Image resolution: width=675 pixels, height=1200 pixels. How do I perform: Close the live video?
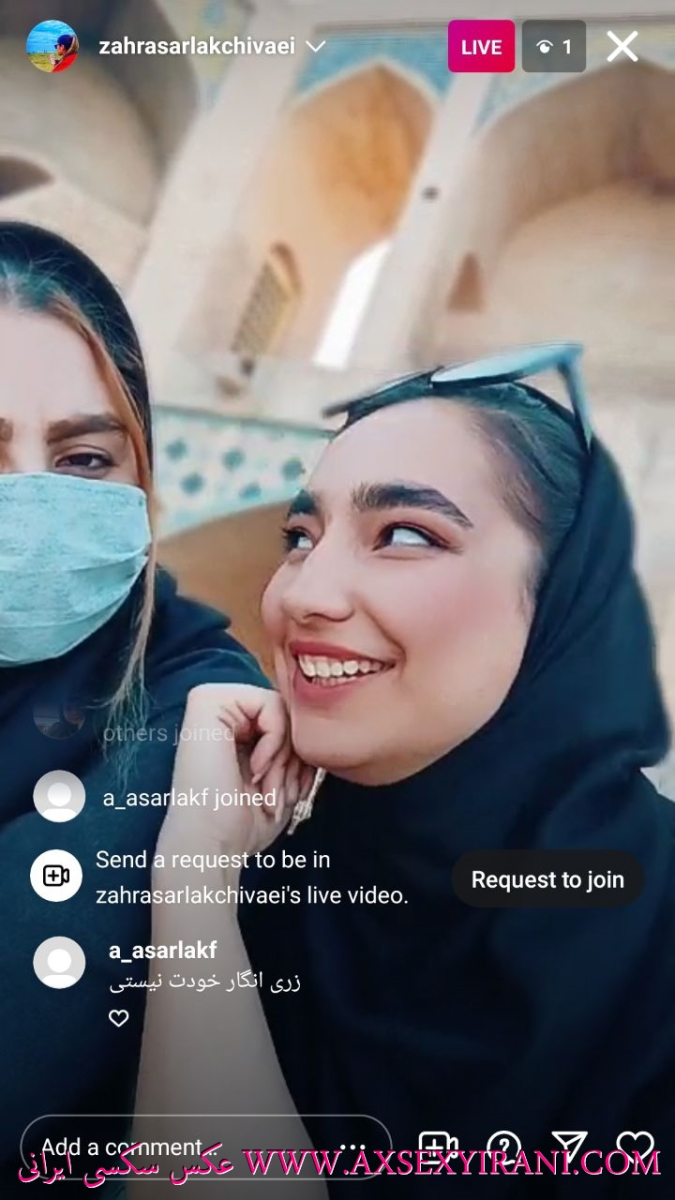[x=622, y=47]
